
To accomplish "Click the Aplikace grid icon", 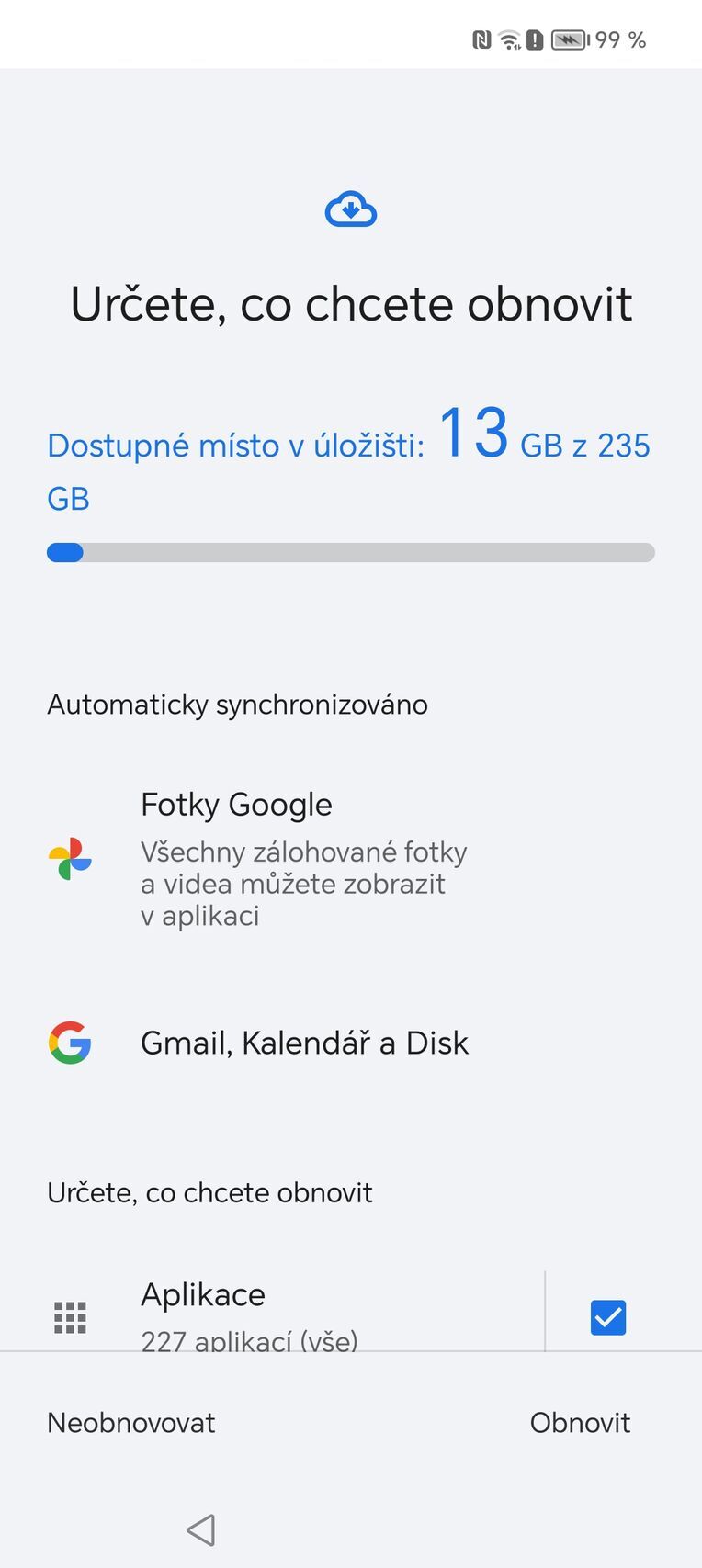I will pyautogui.click(x=69, y=1316).
